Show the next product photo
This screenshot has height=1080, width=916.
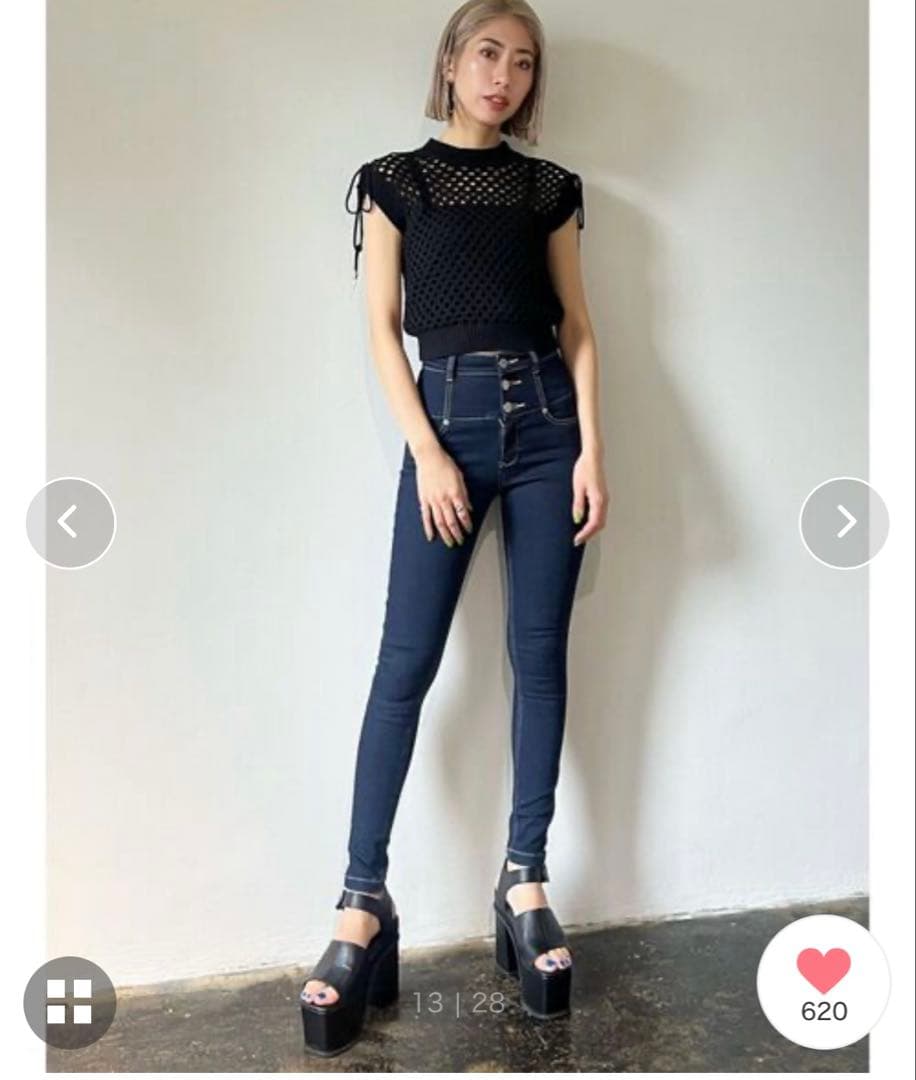(844, 523)
